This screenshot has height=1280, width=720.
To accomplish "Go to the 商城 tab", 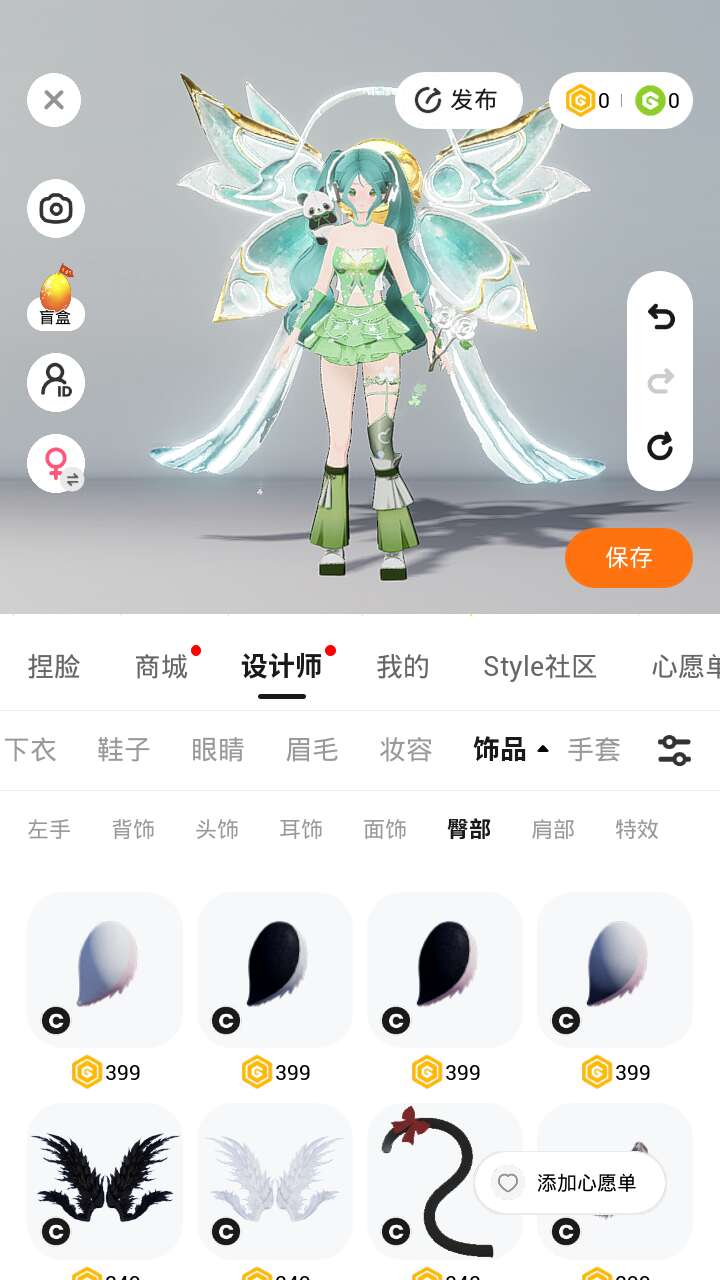I will click(x=161, y=667).
